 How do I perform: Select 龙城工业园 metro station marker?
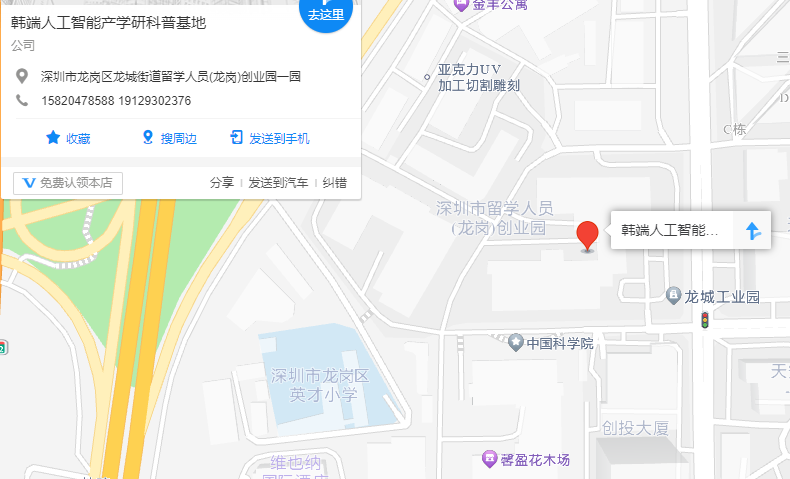pyautogui.click(x=675, y=297)
